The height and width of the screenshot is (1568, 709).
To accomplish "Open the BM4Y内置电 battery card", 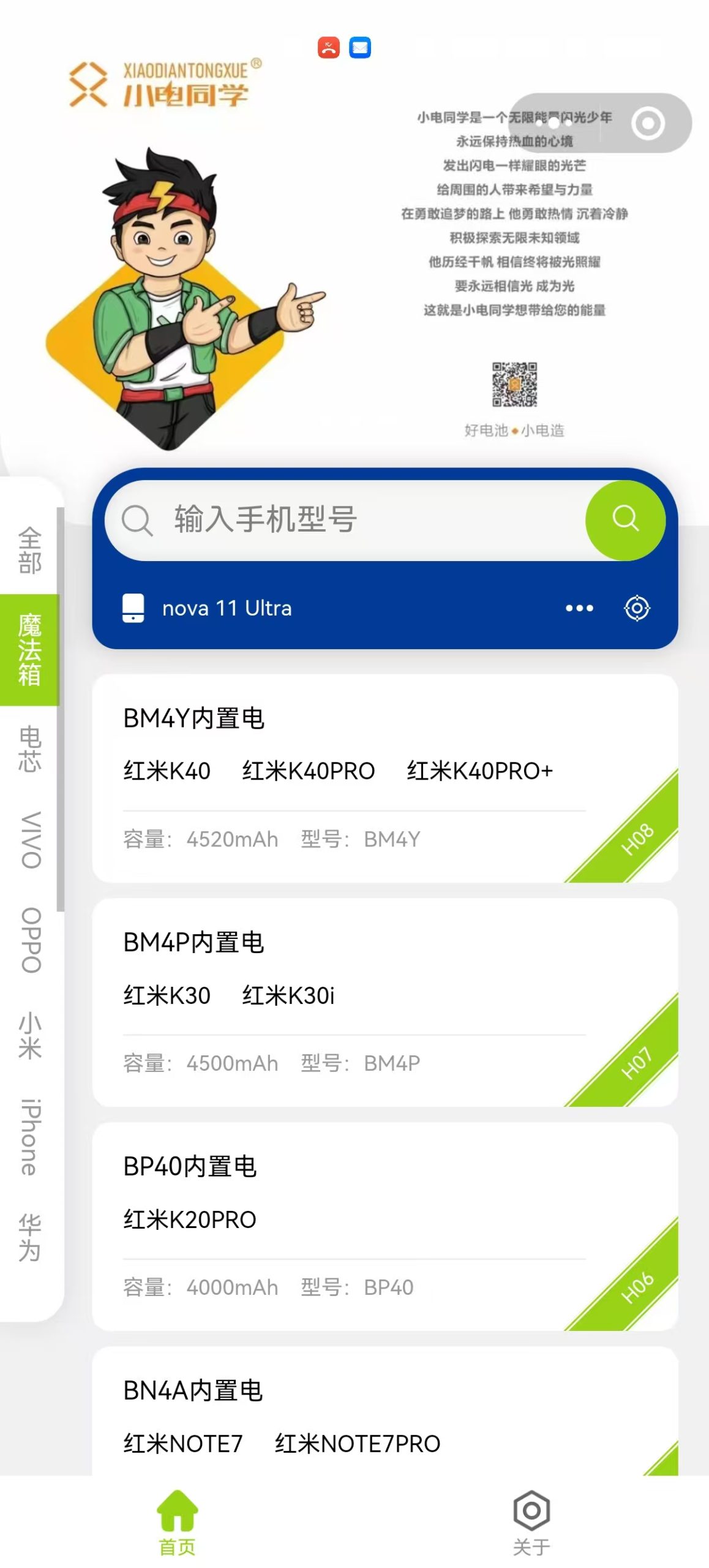I will point(354,778).
